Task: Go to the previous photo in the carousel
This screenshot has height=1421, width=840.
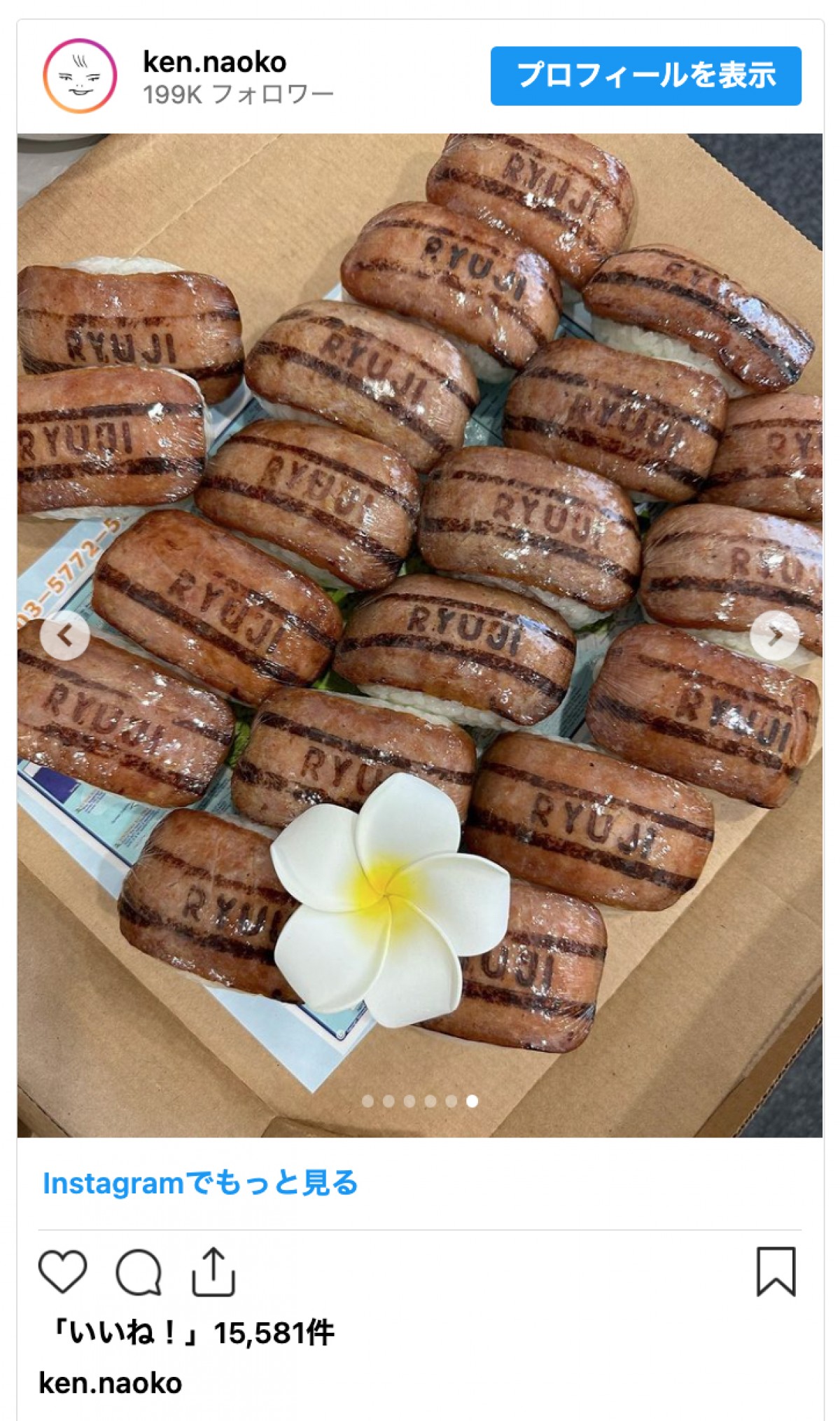Action: pos(64,636)
